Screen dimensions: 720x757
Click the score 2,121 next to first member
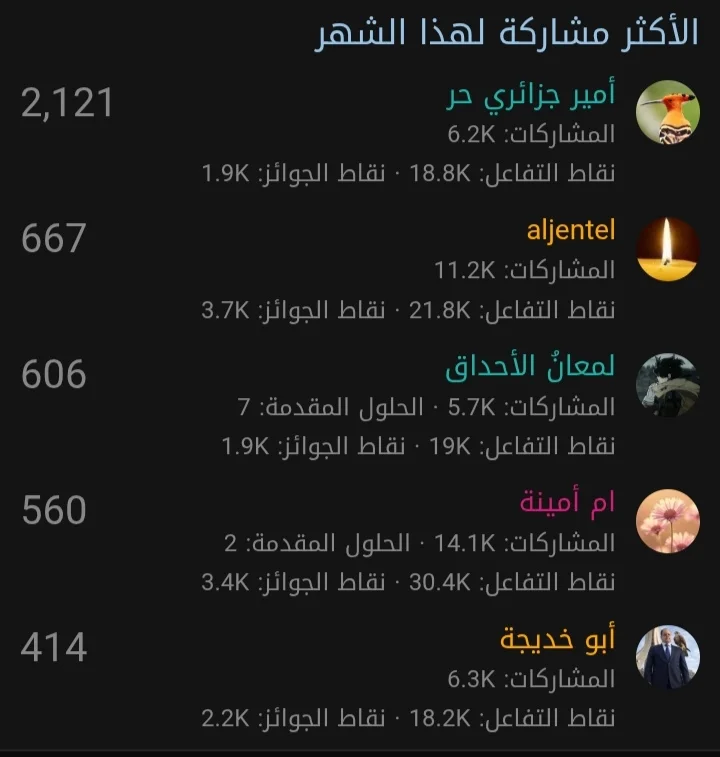click(x=68, y=101)
